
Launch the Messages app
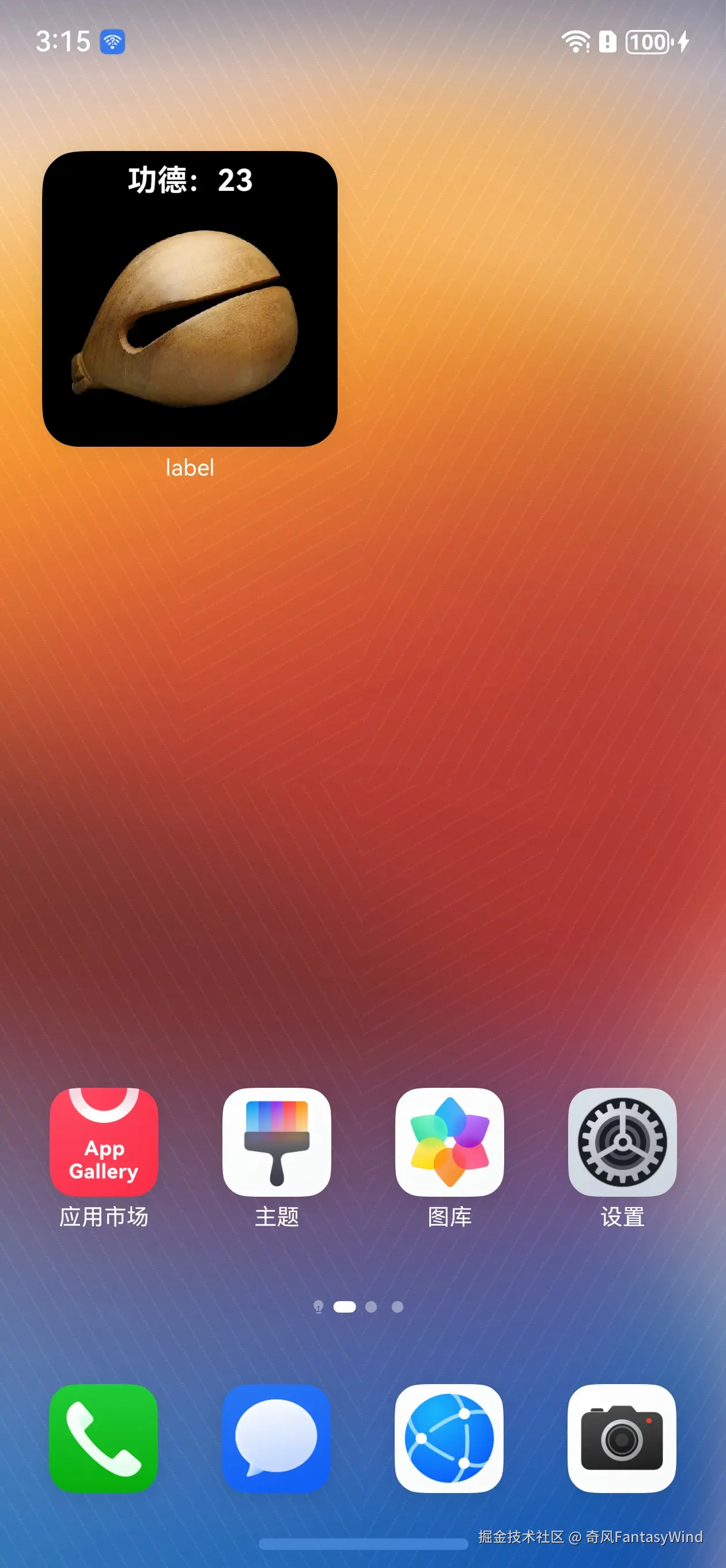(276, 1438)
